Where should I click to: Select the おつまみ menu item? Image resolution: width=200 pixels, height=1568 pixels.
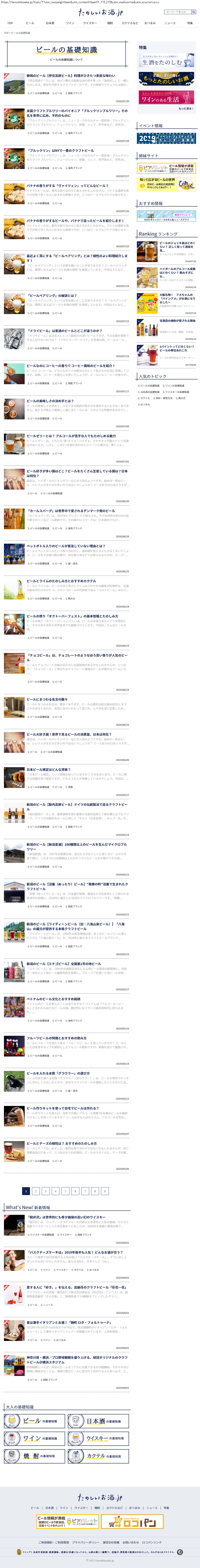pyautogui.click(x=150, y=23)
